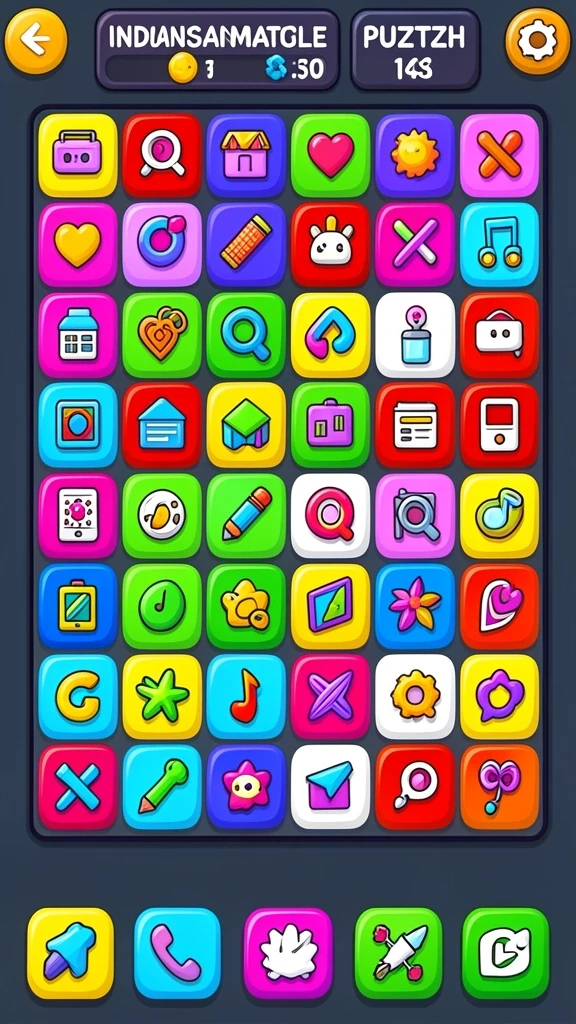Select the green tile with red heart
576x1024 pixels.
[330, 155]
